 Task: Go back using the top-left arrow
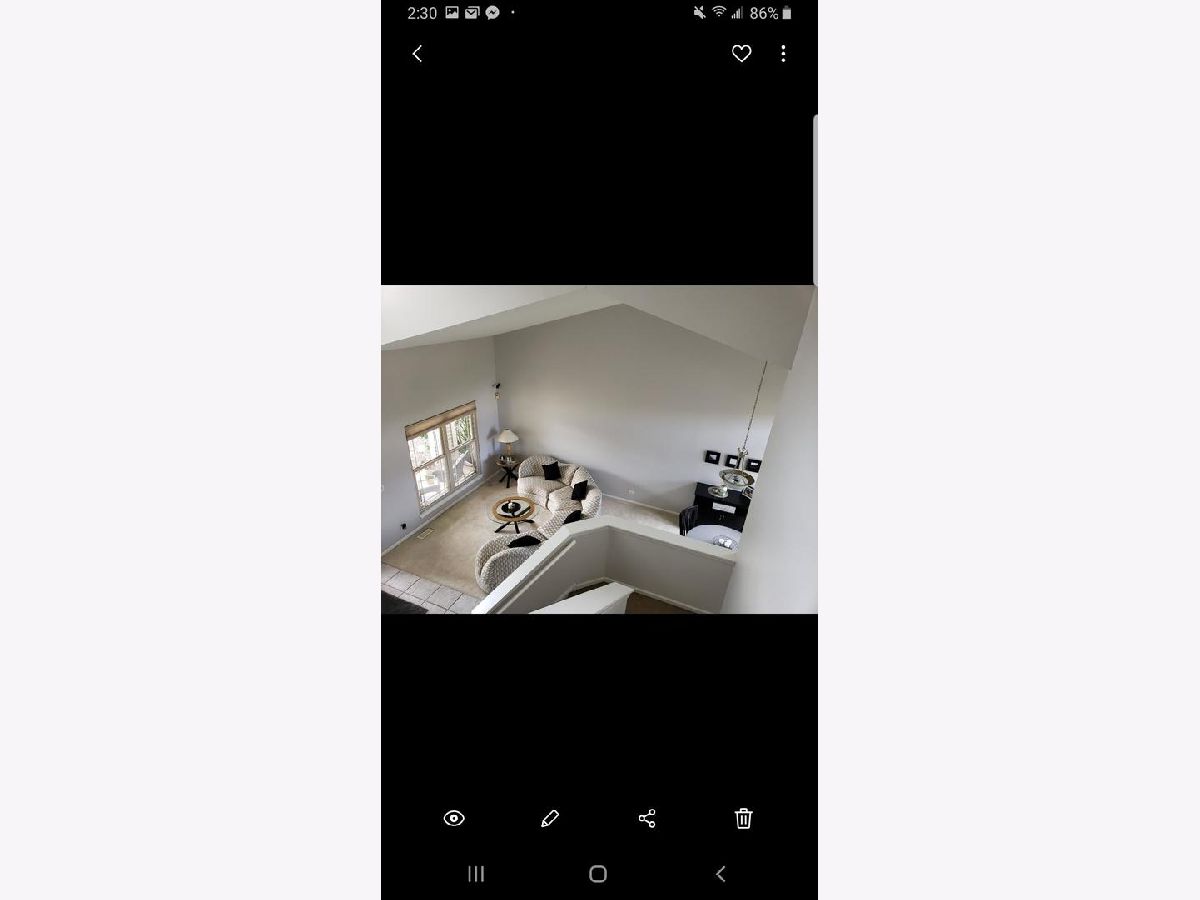point(418,54)
